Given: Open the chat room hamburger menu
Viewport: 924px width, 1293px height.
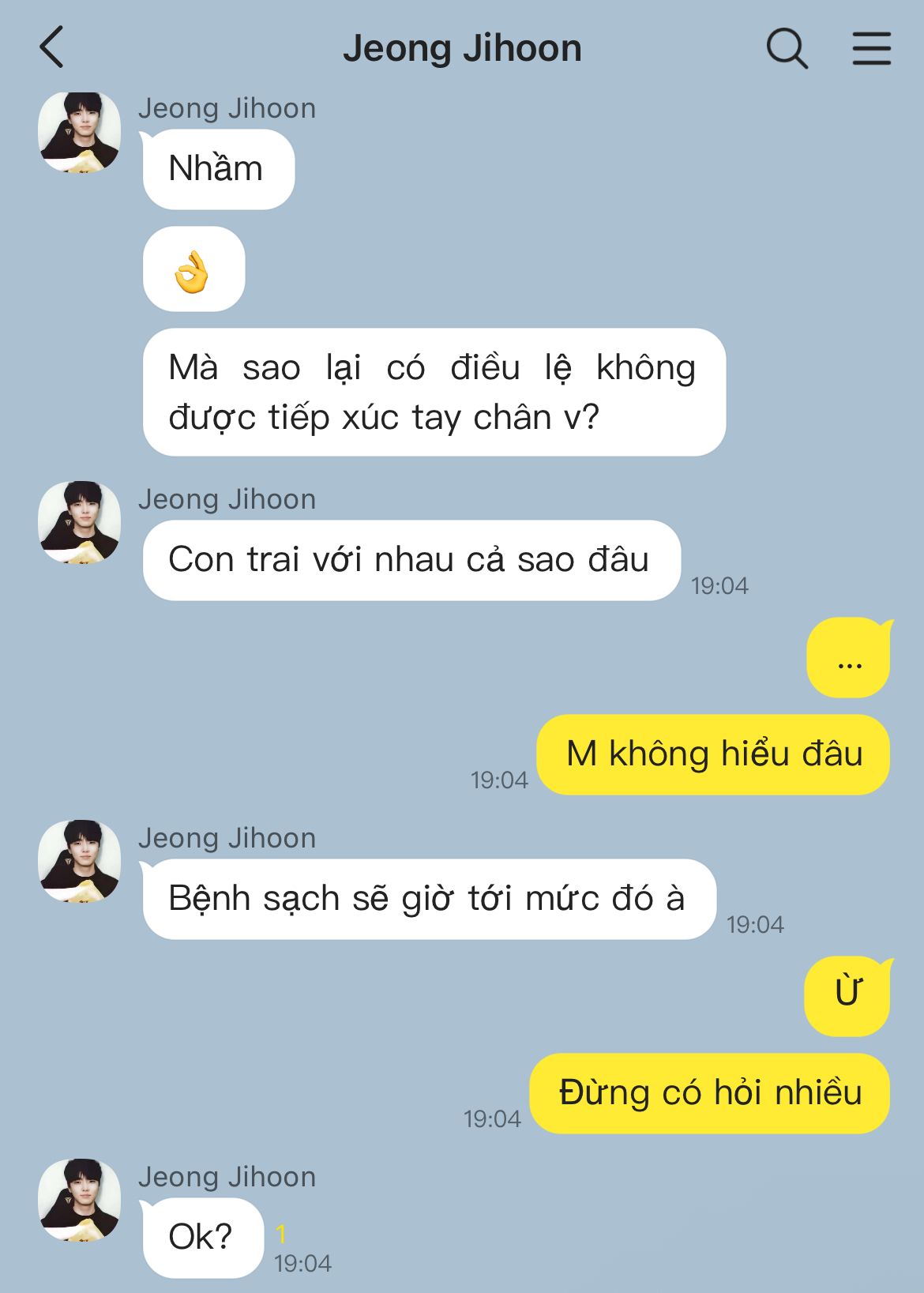Looking at the screenshot, I should click(871, 49).
